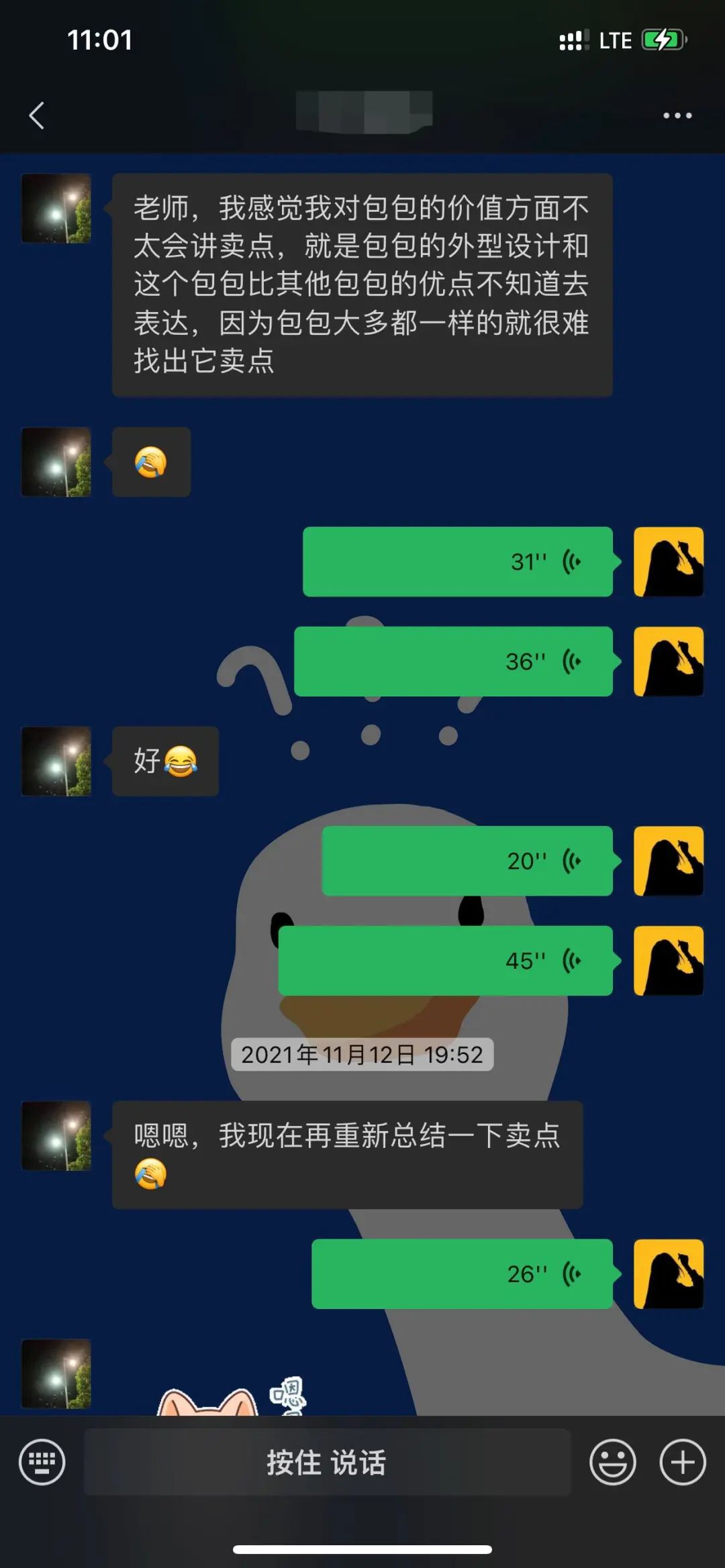Tap the LTE network indicator

pyautogui.click(x=615, y=40)
